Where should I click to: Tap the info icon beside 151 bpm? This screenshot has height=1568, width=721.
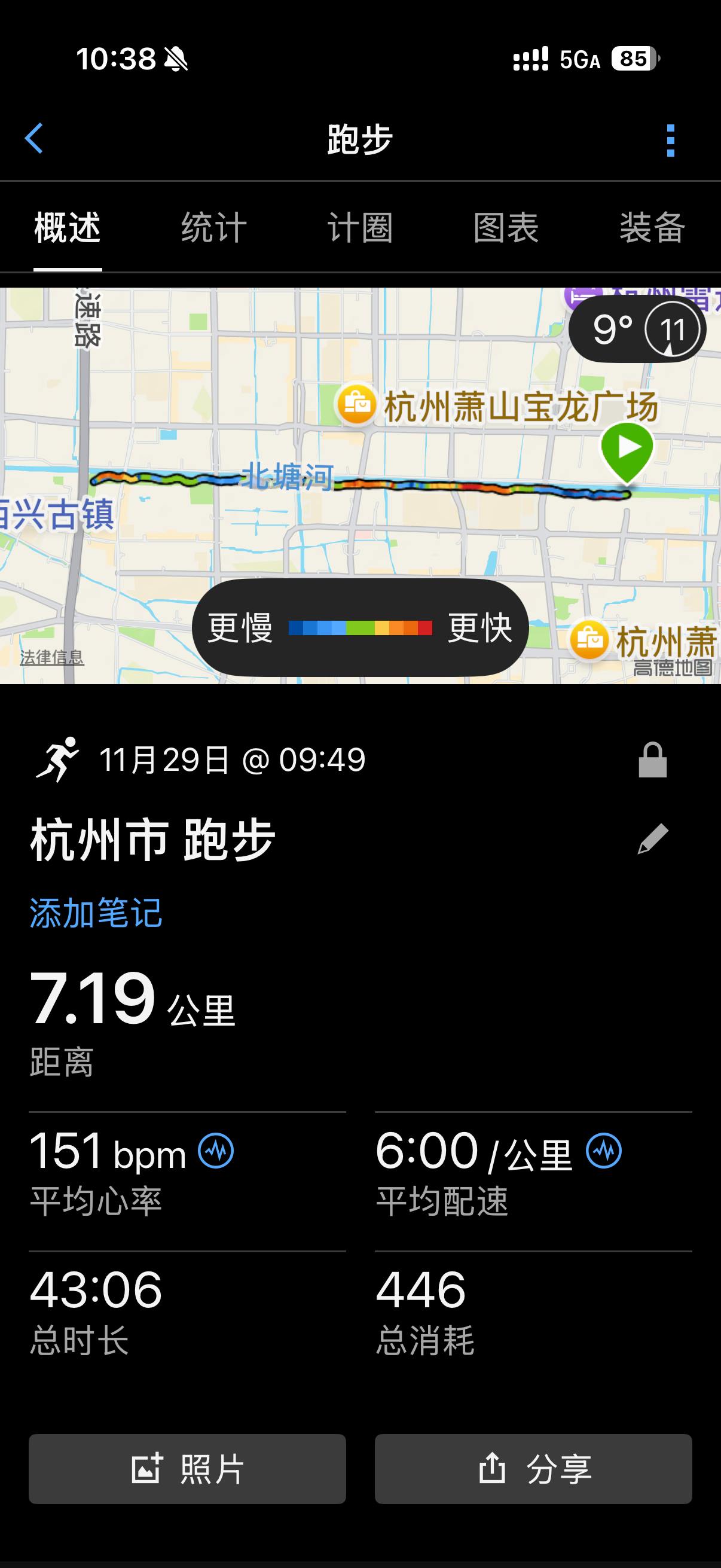tap(216, 1151)
